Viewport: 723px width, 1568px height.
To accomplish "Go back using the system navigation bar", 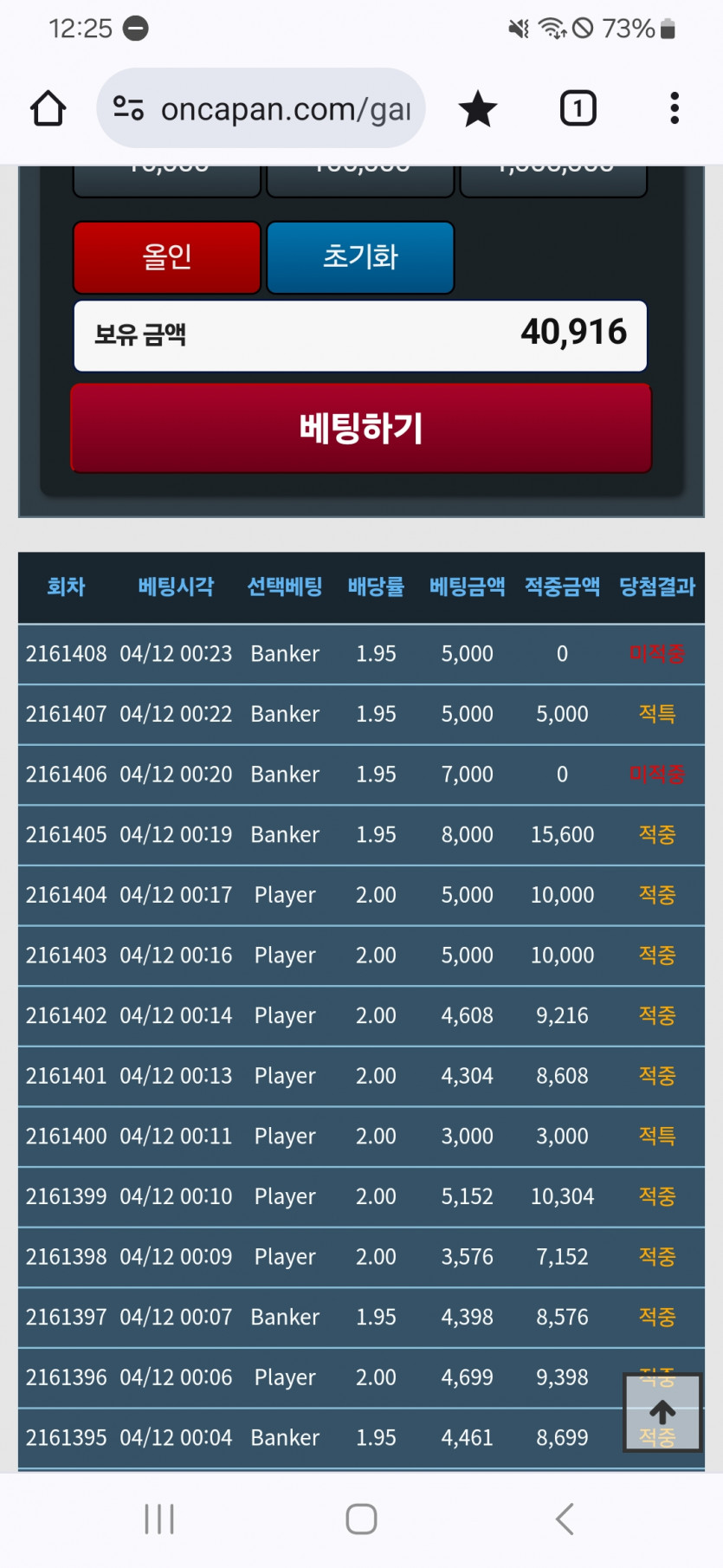I will 565,1519.
